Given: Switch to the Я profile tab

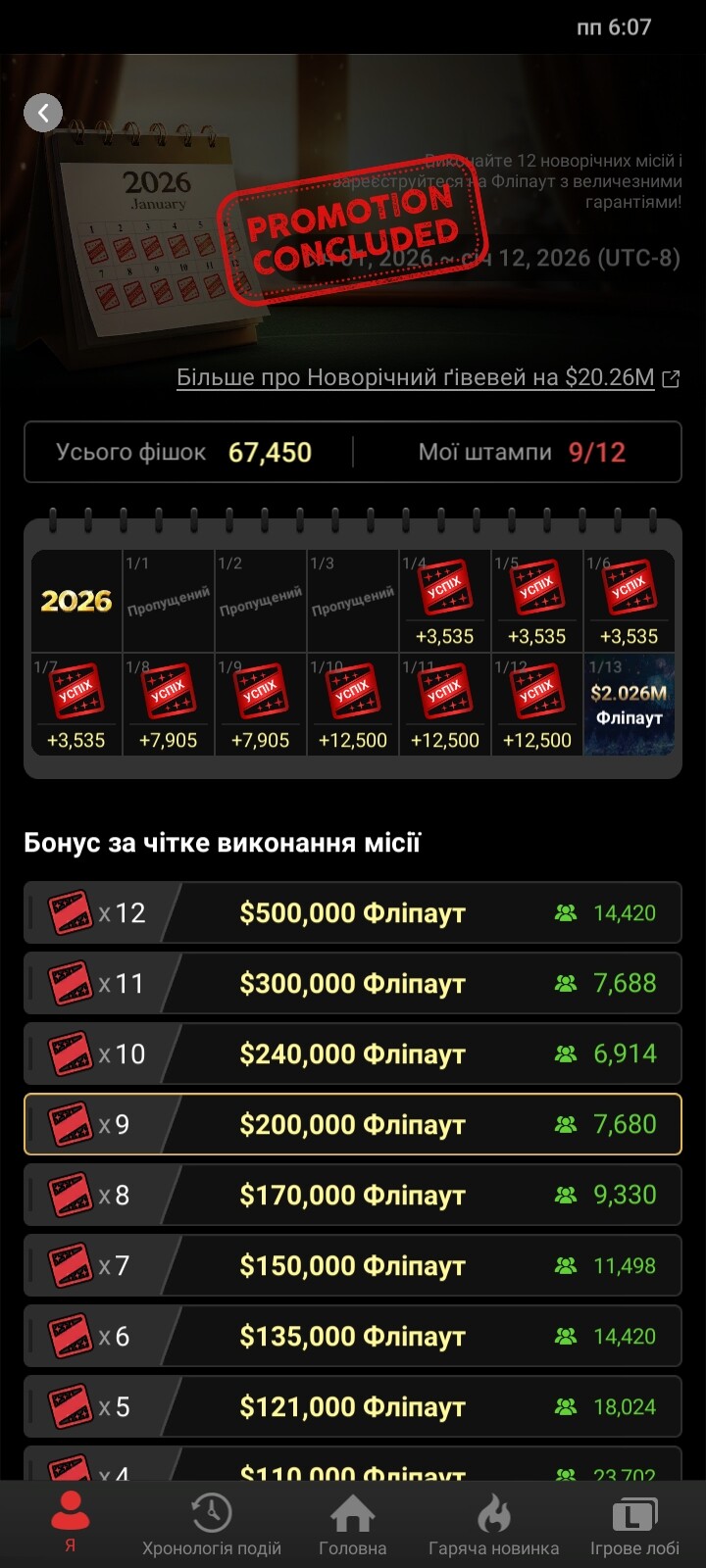Looking at the screenshot, I should coord(70,1522).
